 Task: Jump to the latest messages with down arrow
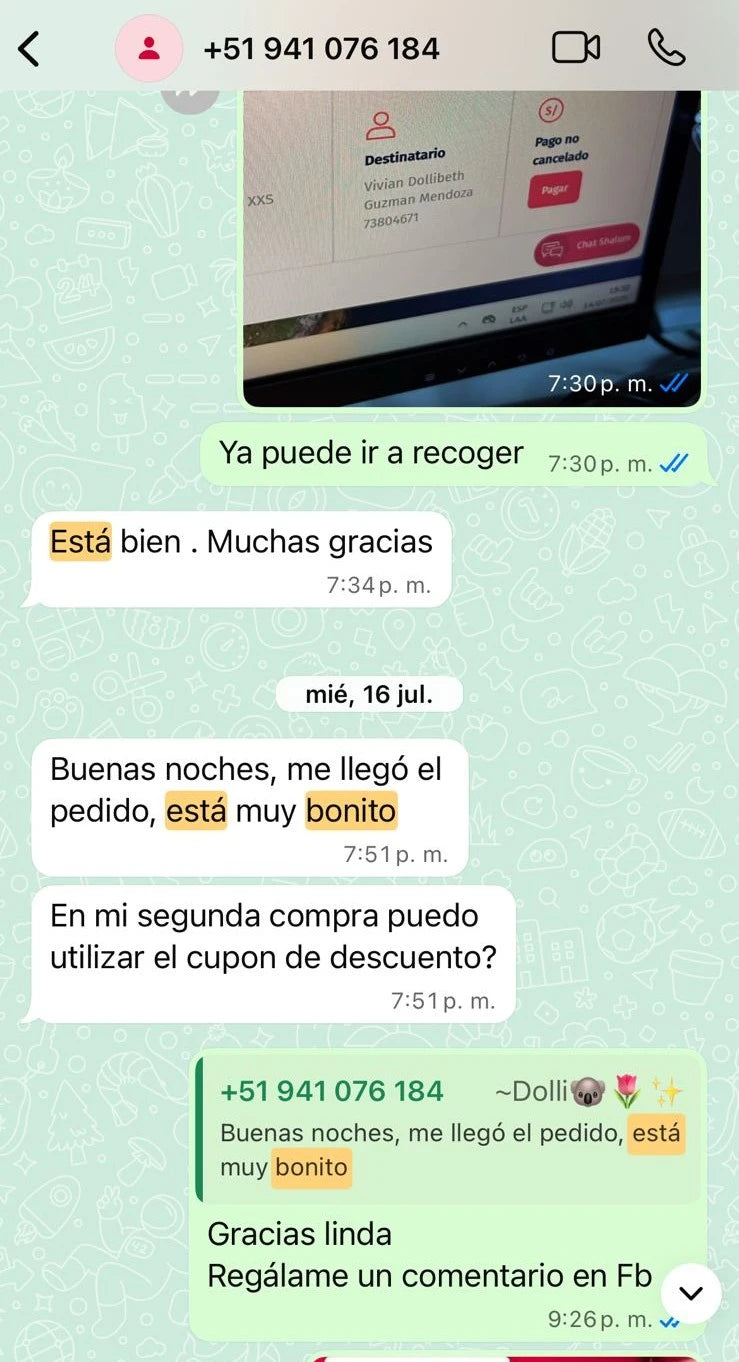tap(692, 1293)
